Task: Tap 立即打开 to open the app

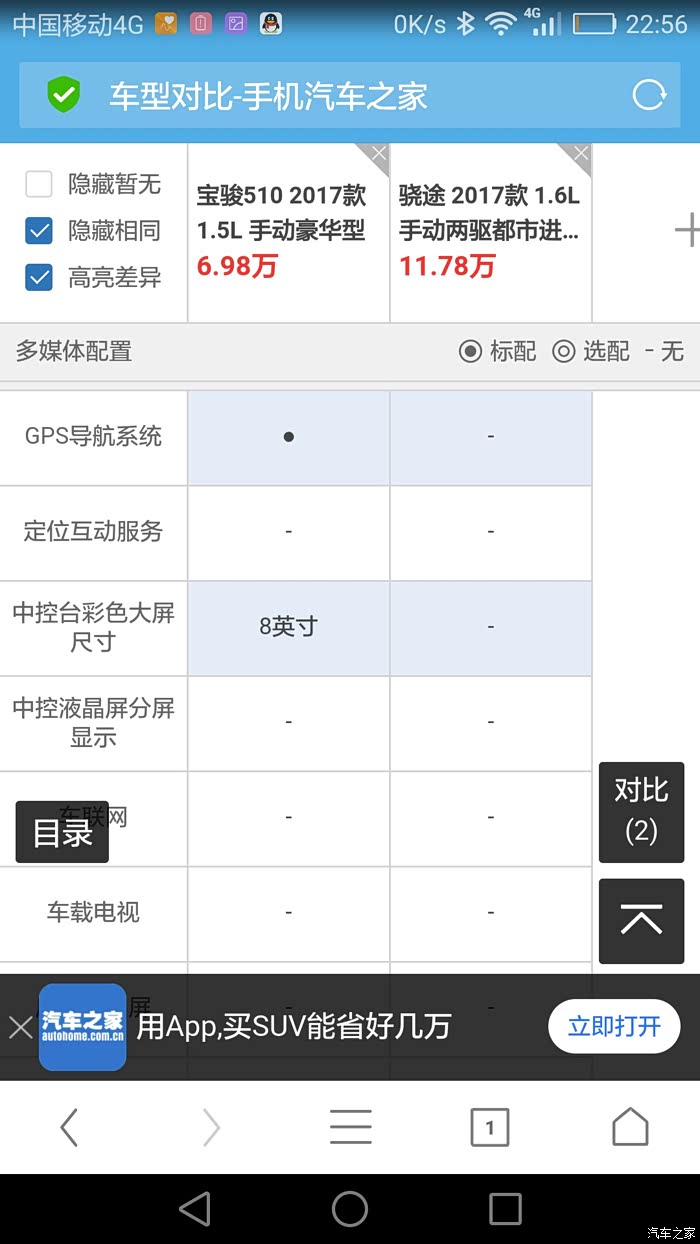Action: [614, 1026]
